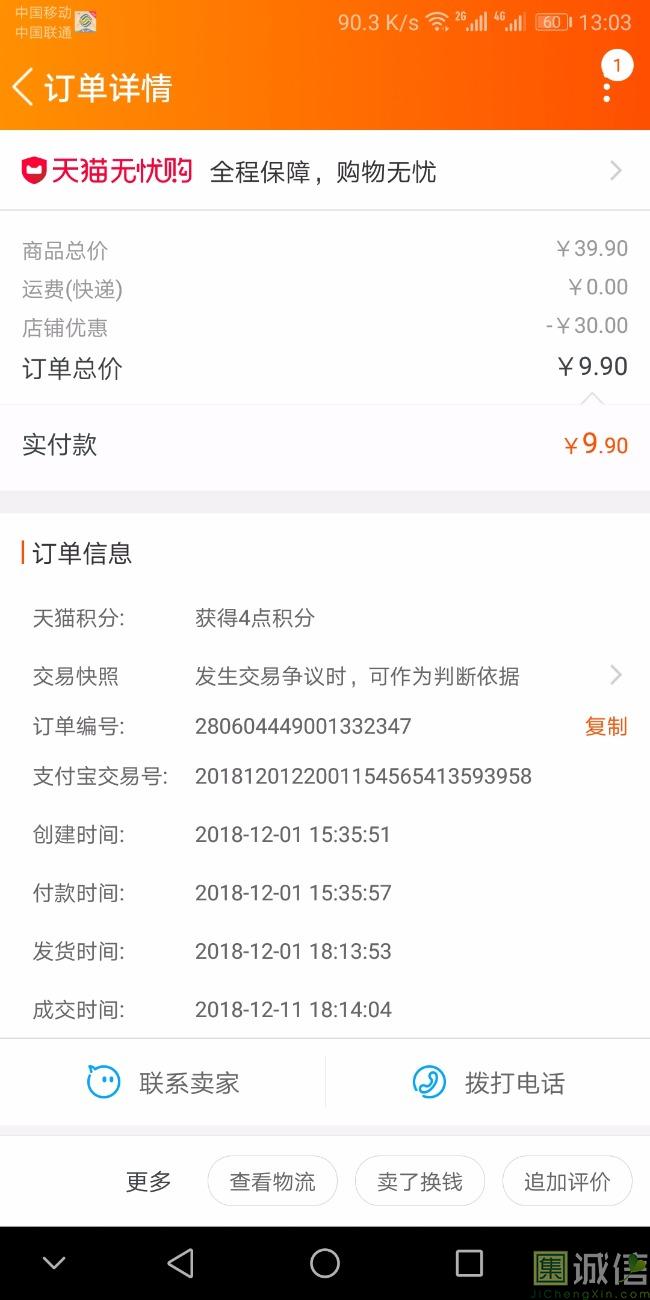Add a follow-up review via 追加评价

coord(567,1182)
